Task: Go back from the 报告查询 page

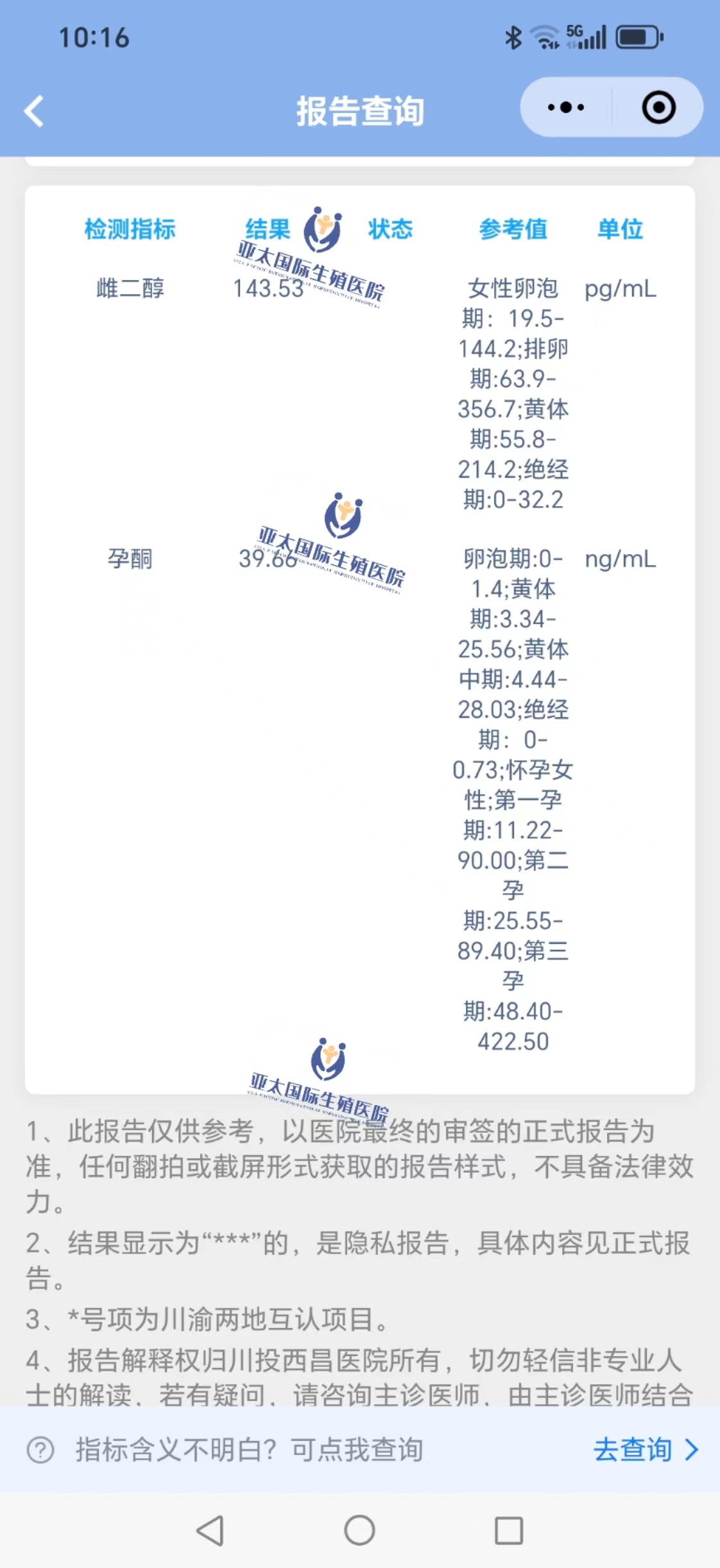Action: (x=34, y=111)
